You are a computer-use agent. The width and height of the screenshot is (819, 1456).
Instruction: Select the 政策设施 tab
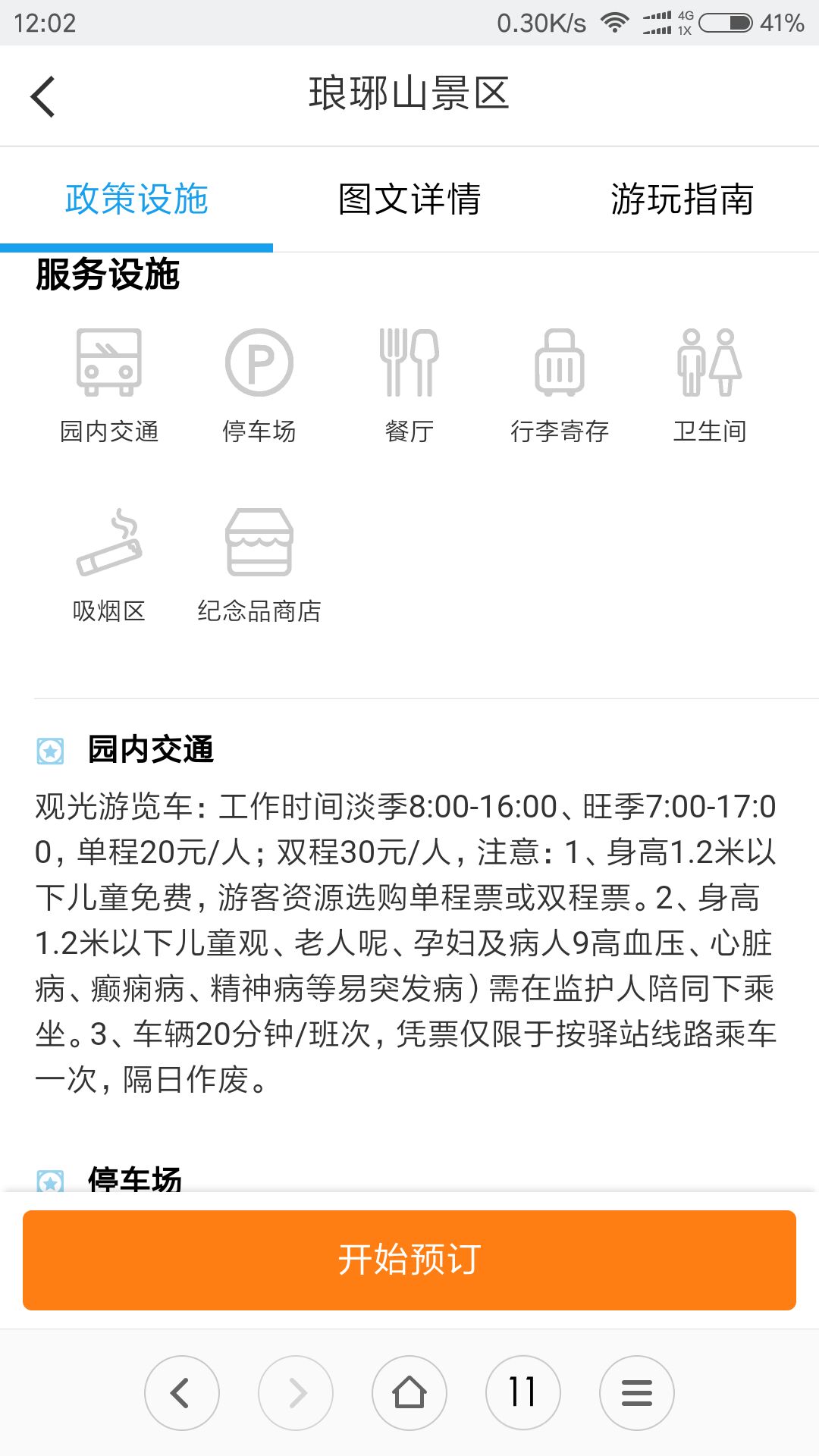click(x=136, y=199)
